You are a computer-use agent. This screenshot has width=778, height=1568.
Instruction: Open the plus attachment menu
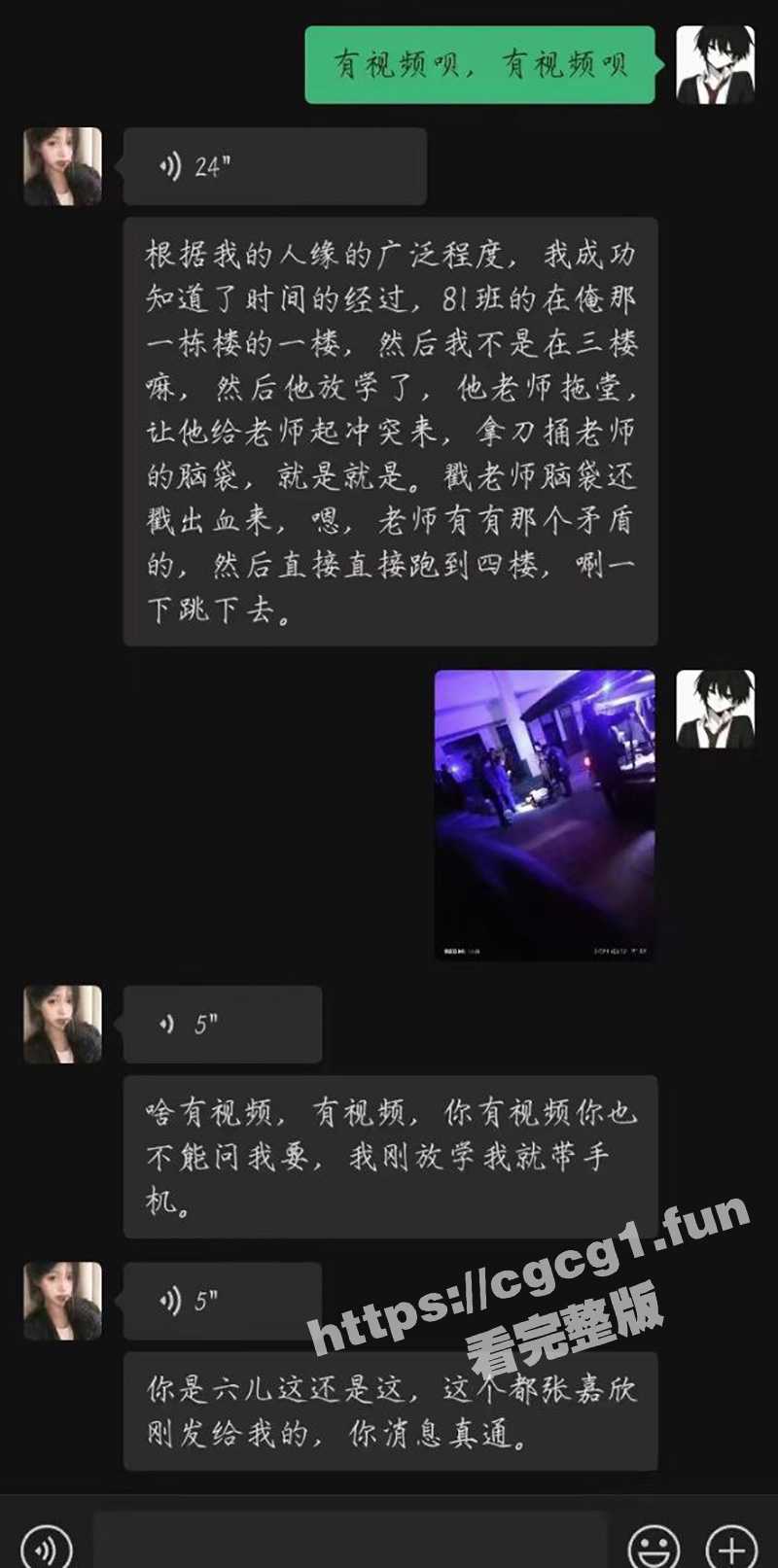point(730,1545)
